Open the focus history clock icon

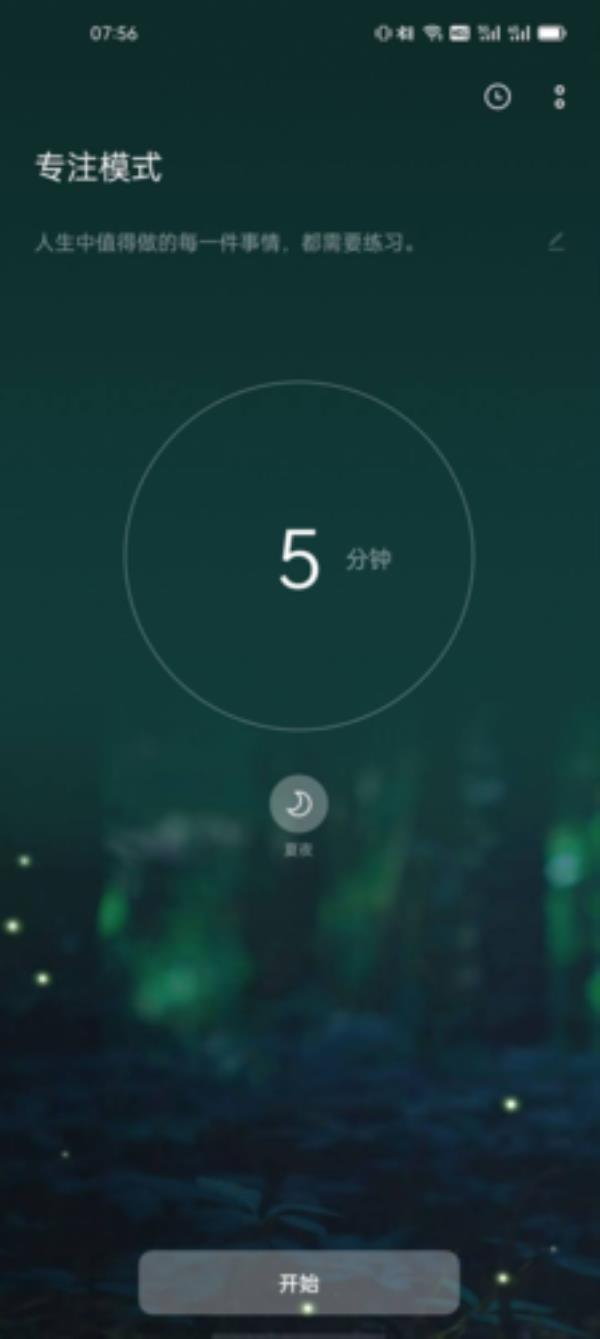497,97
